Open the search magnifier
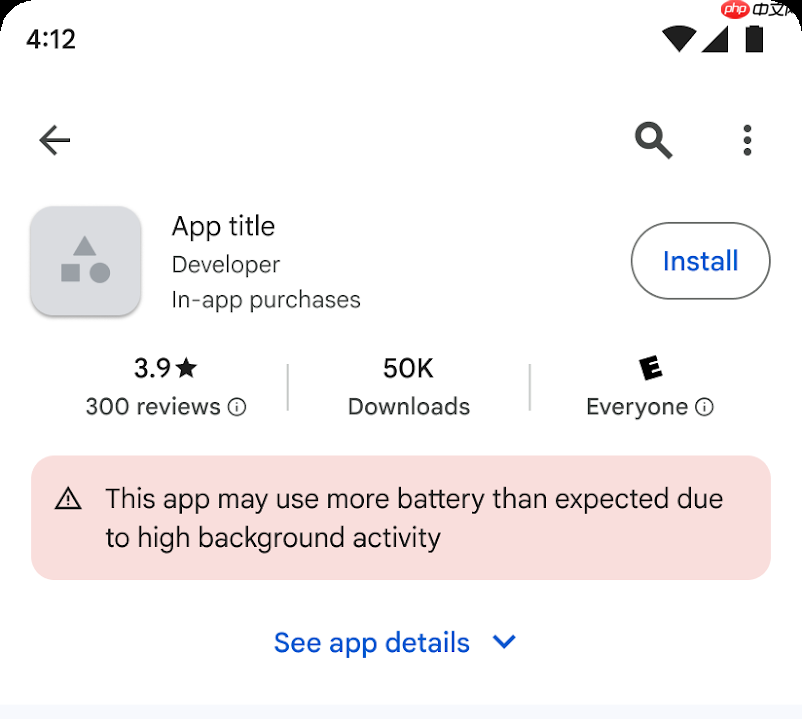Screen dimensions: 802x719 (x=654, y=140)
